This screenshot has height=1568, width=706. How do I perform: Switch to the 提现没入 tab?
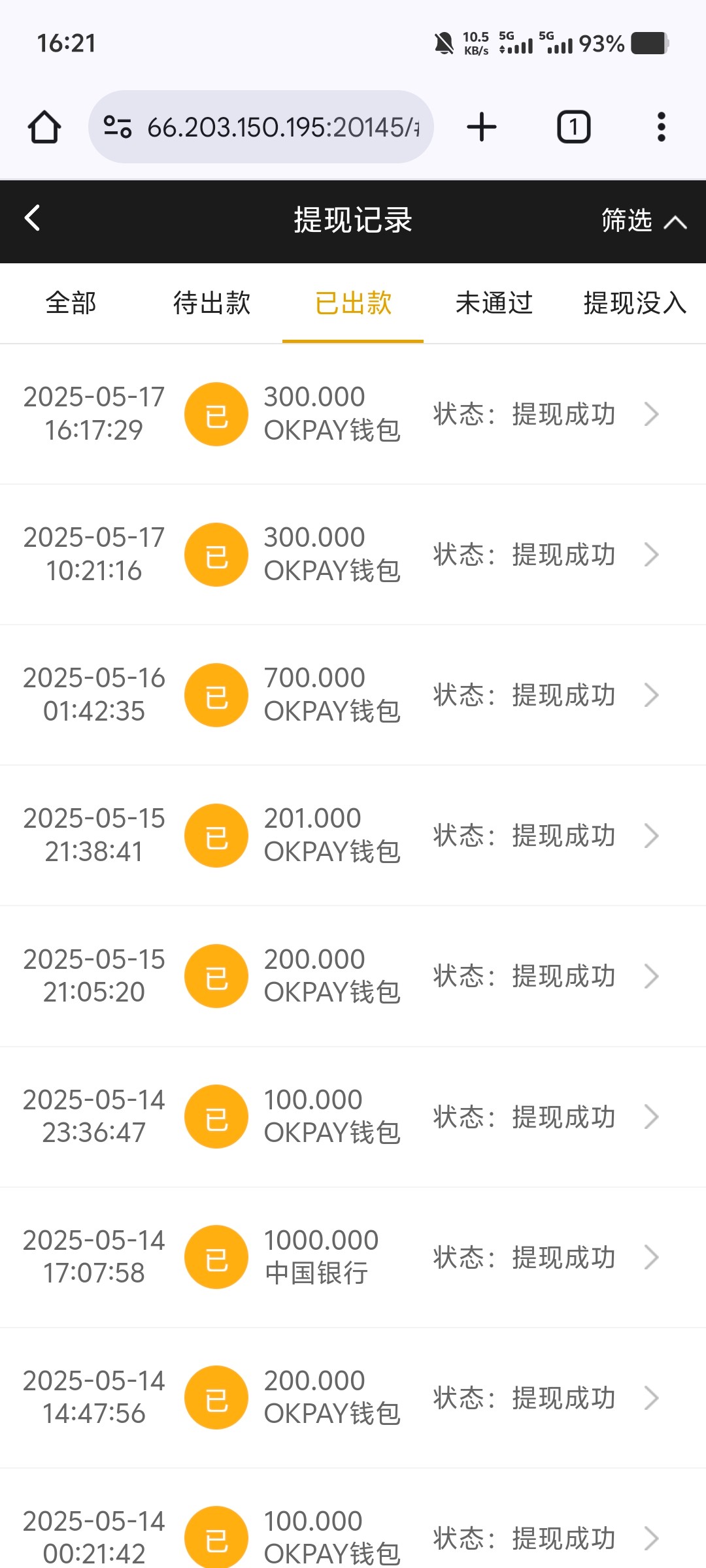634,303
